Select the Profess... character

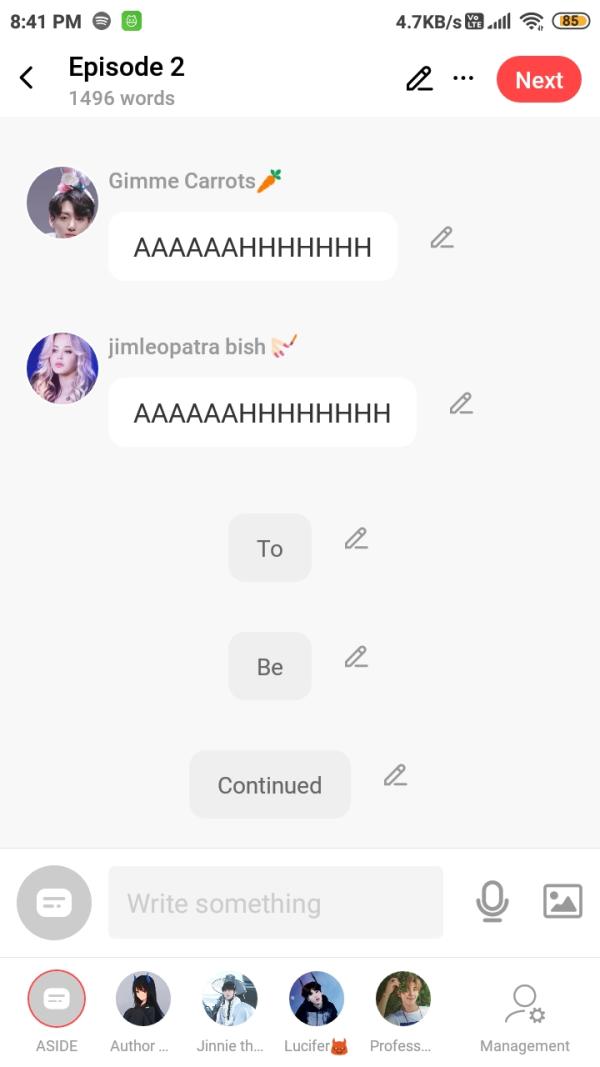point(402,999)
